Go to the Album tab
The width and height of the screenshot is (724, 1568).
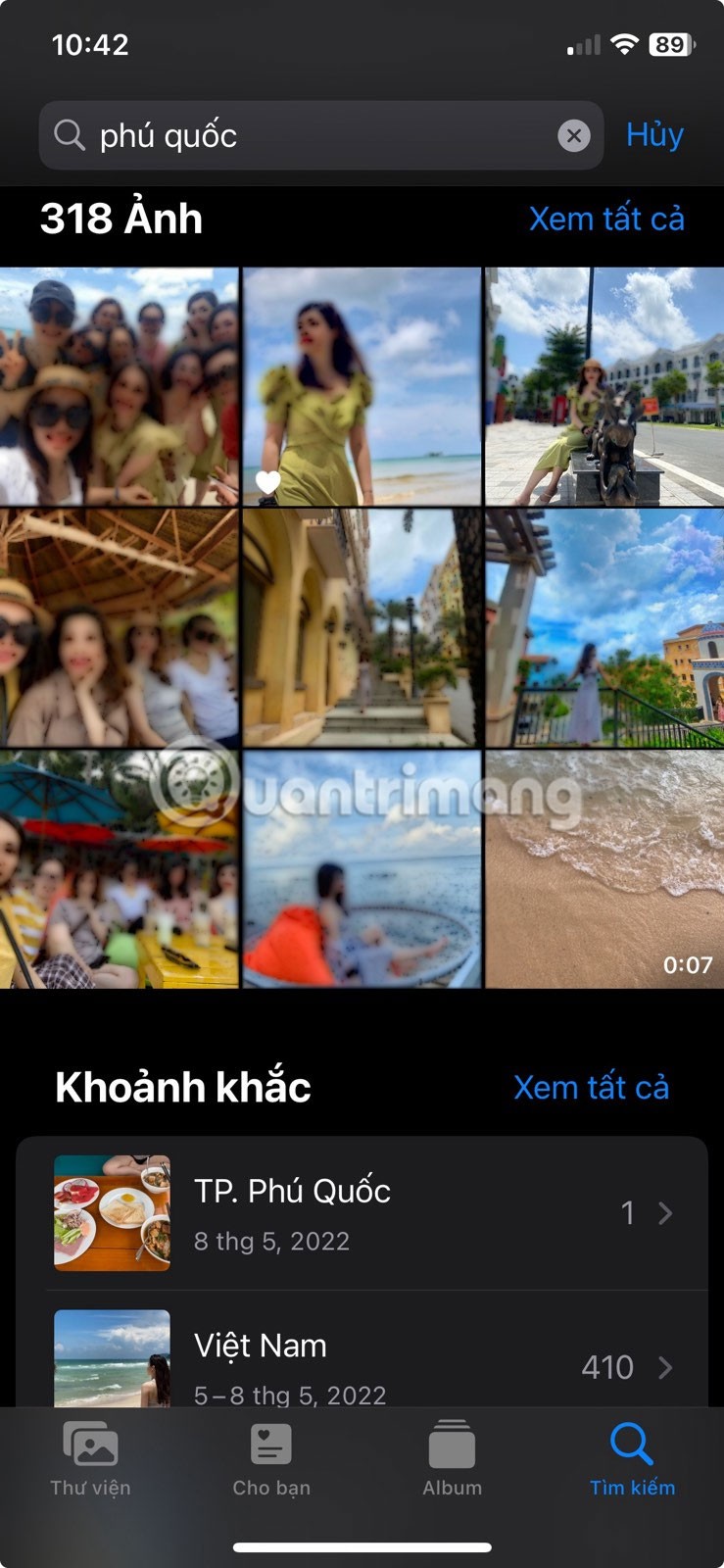point(452,1458)
